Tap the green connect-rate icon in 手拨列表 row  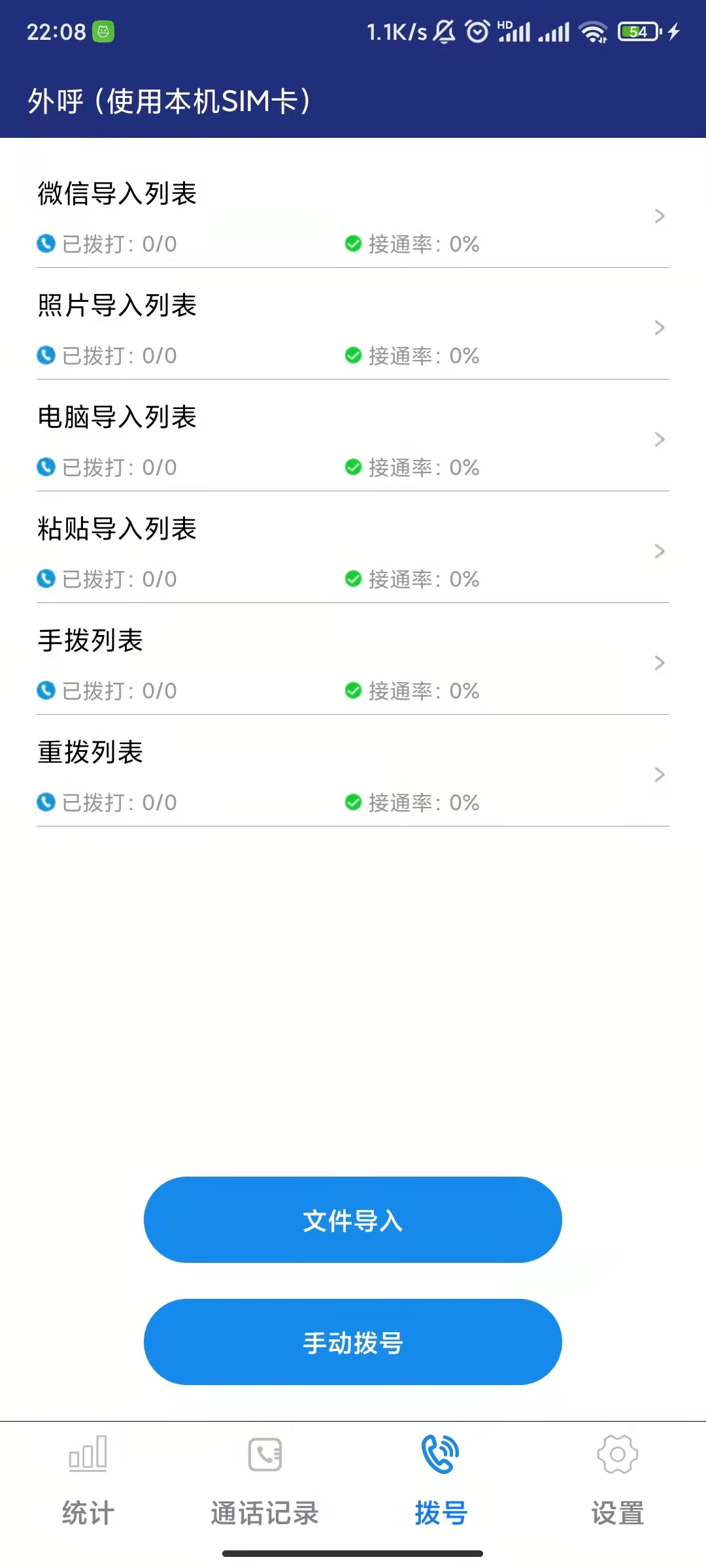pos(353,691)
